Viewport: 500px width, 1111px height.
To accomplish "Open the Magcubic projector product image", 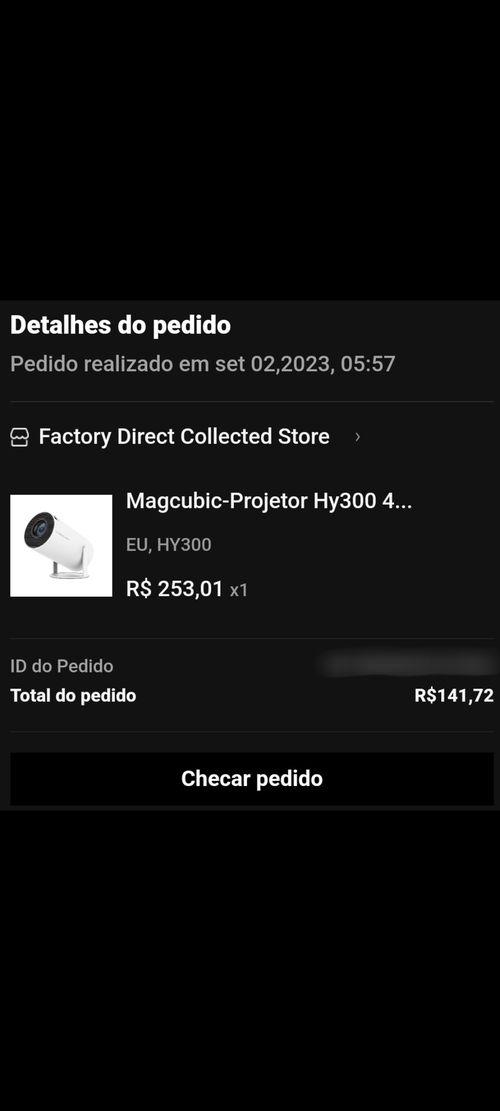I will click(x=61, y=546).
